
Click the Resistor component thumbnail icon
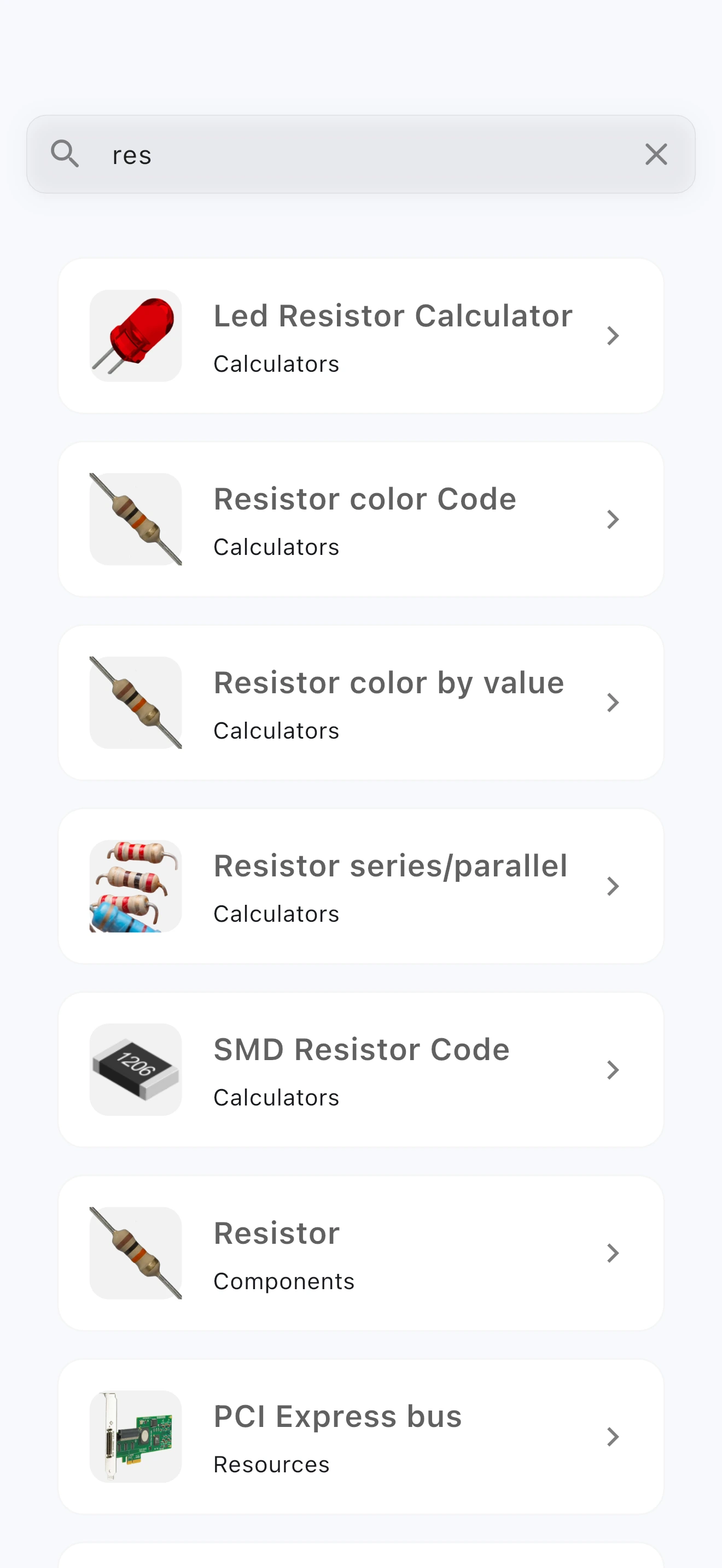point(135,1253)
